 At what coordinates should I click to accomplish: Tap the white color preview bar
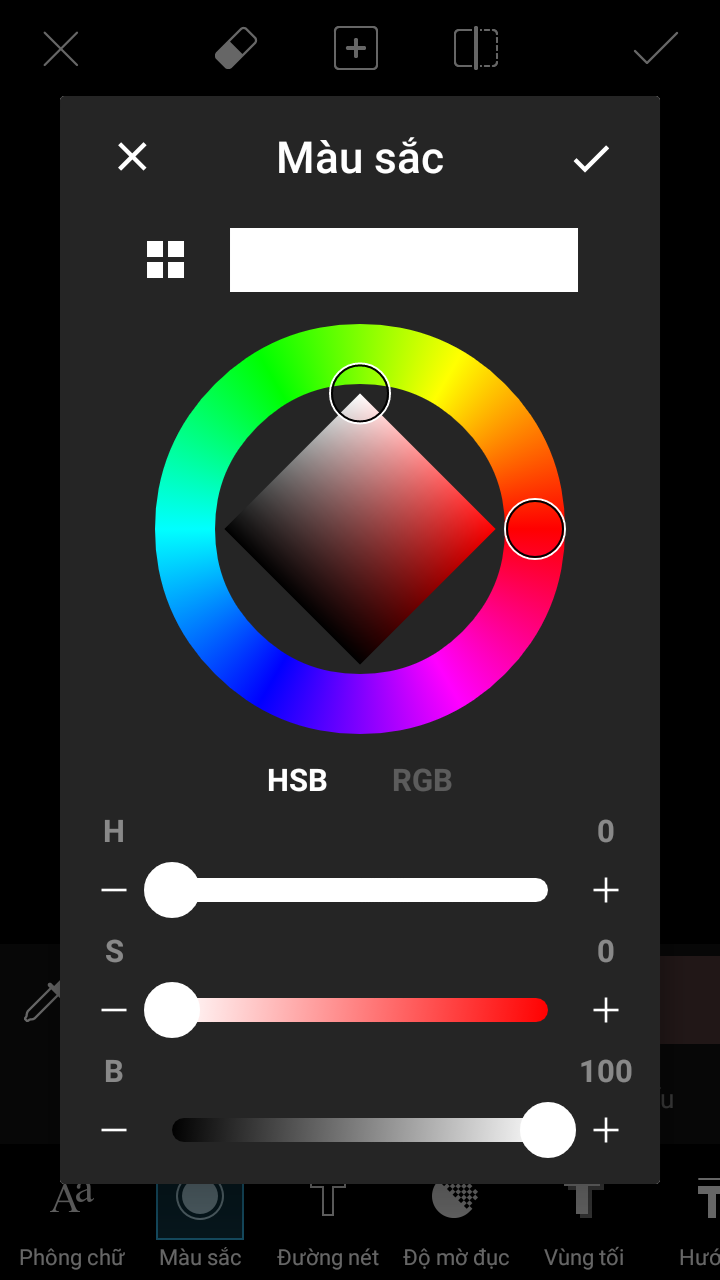pyautogui.click(x=403, y=260)
